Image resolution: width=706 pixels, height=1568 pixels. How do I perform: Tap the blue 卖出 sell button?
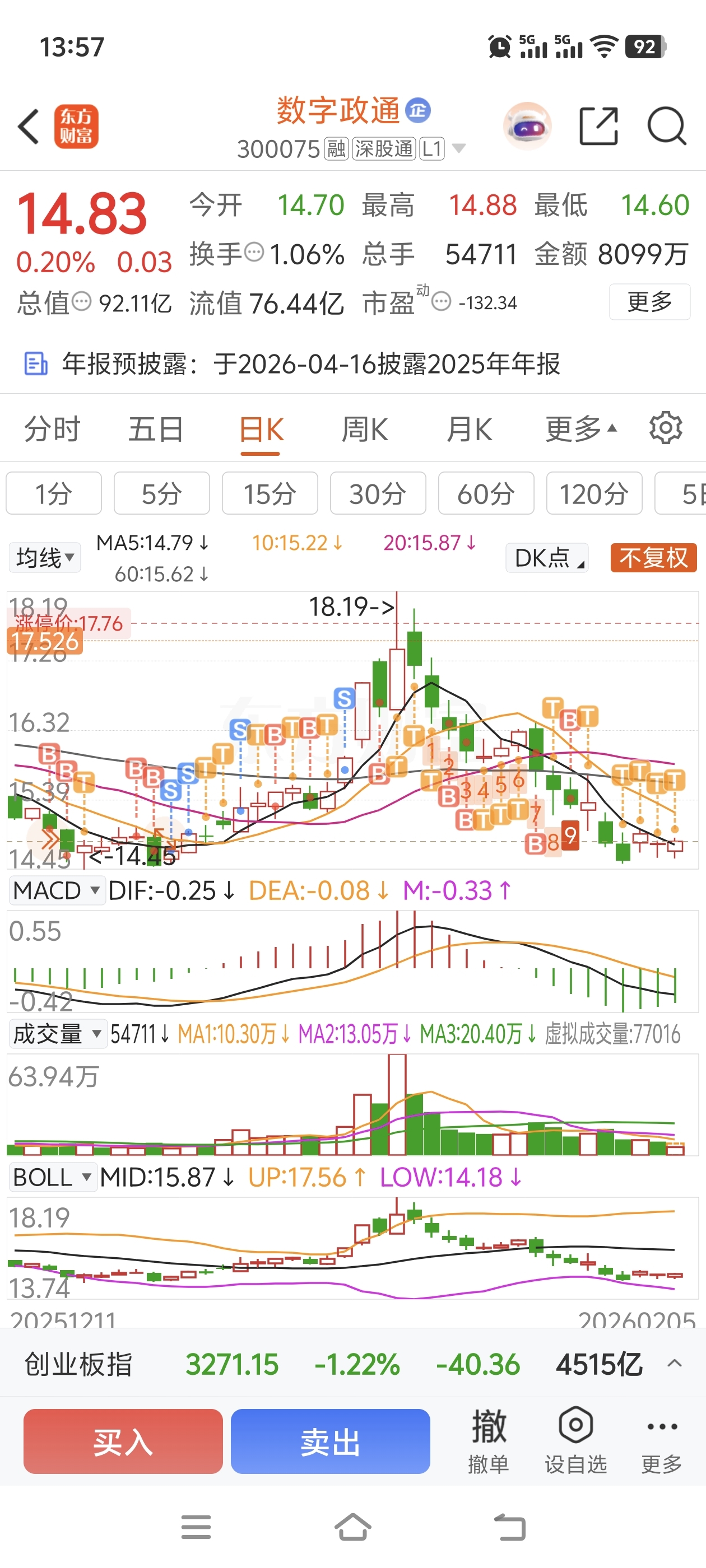coord(330,1441)
